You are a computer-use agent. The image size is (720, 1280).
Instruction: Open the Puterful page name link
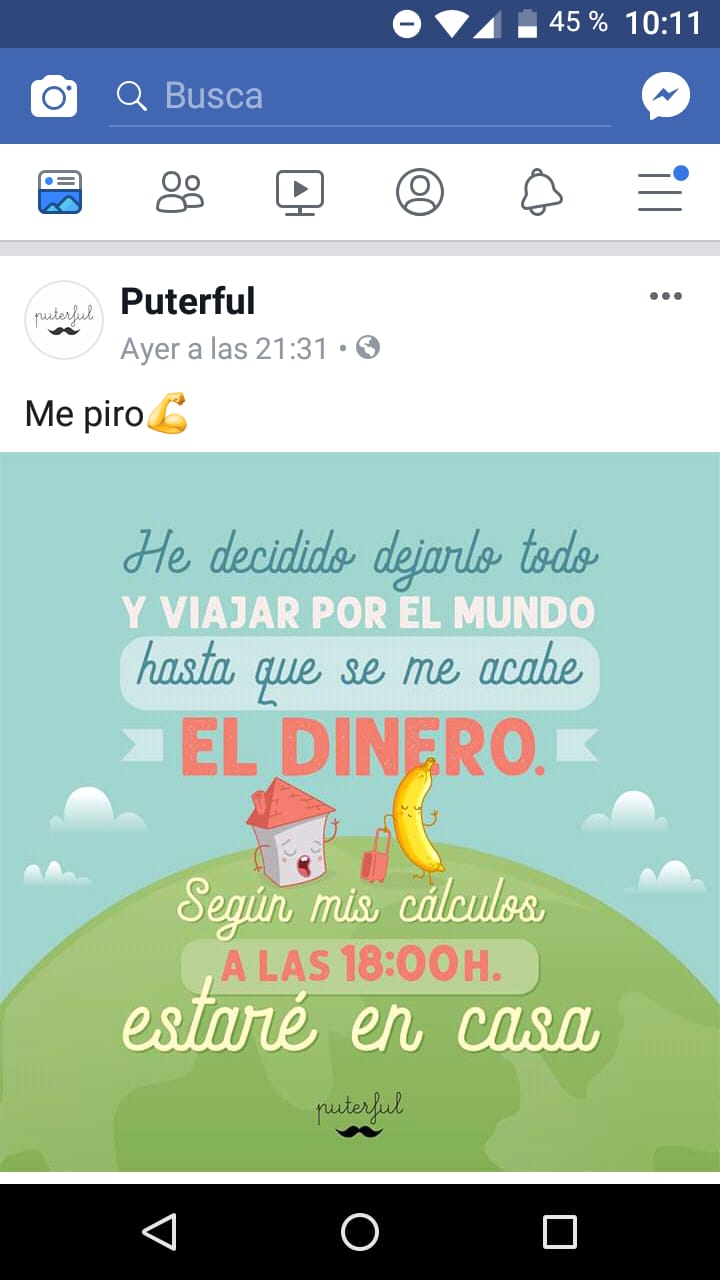click(x=188, y=301)
